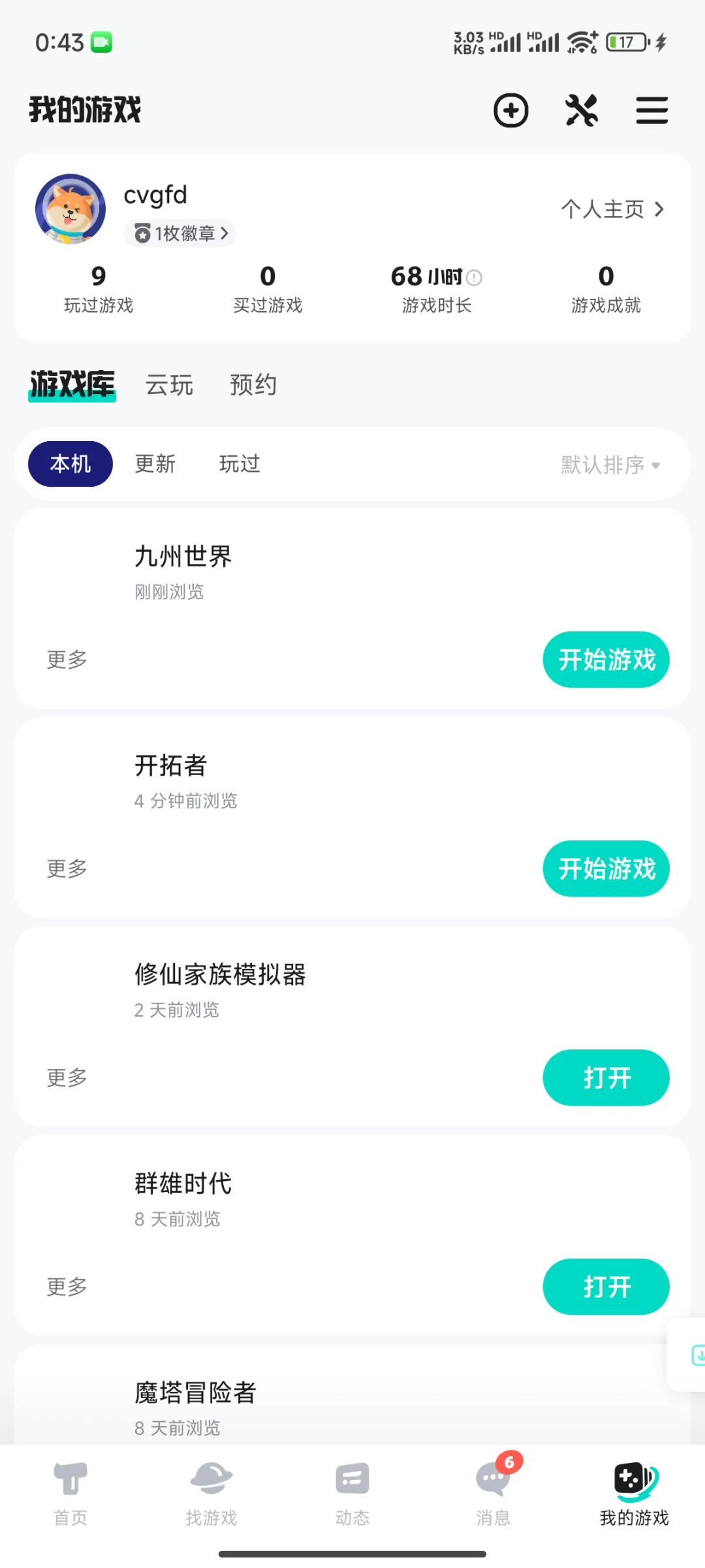Image resolution: width=705 pixels, height=1568 pixels.
Task: Open the tools wrench icon
Action: click(581, 110)
